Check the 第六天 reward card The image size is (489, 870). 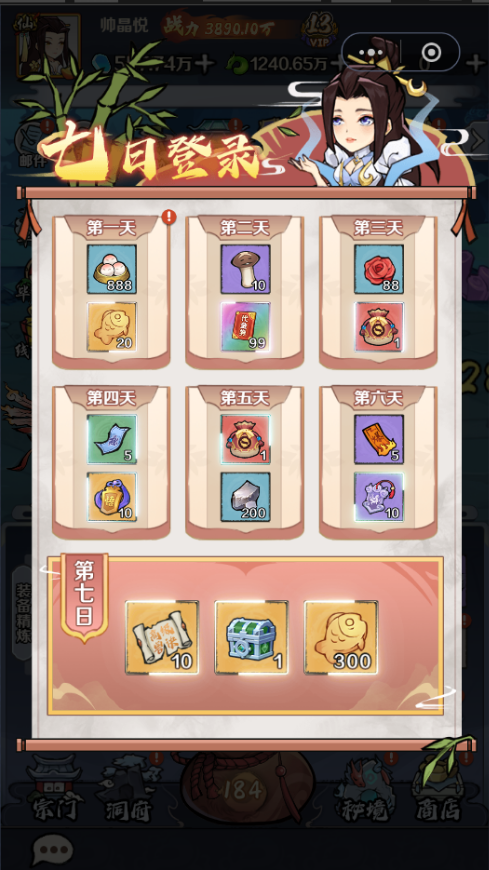(x=379, y=462)
